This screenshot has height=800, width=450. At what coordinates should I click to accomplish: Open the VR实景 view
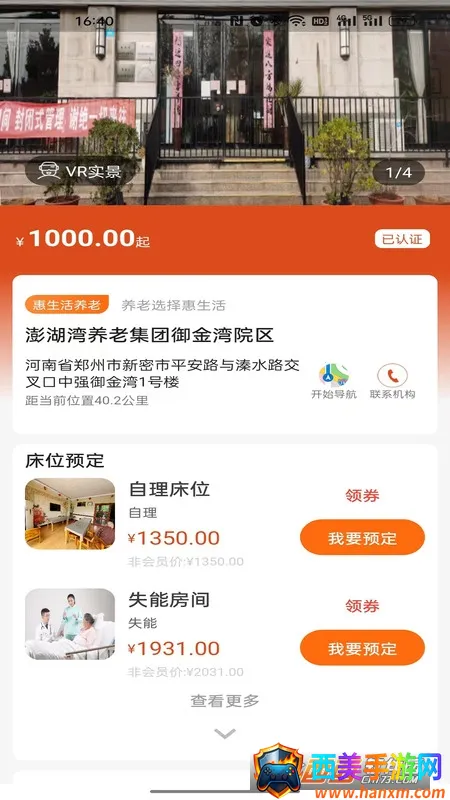coord(80,172)
